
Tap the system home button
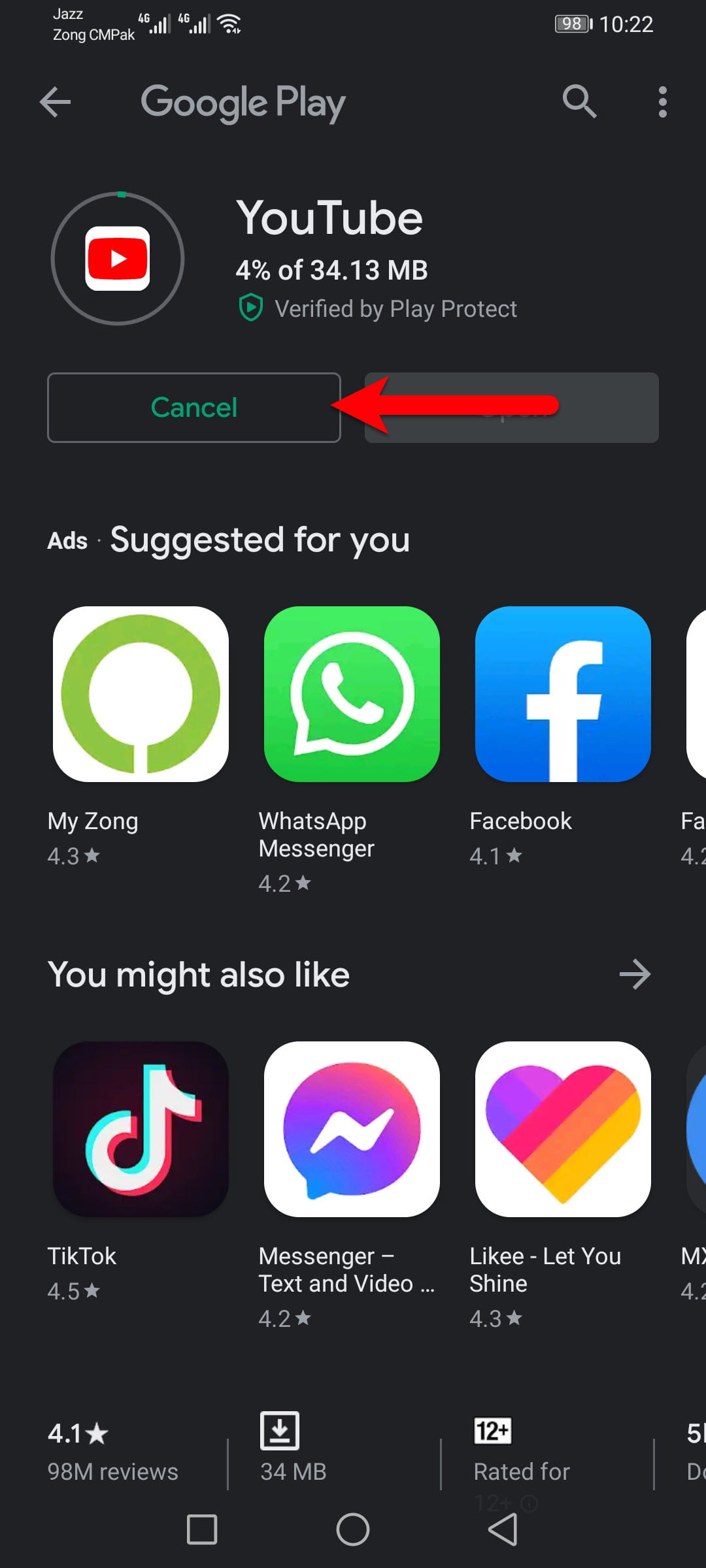tap(353, 1529)
